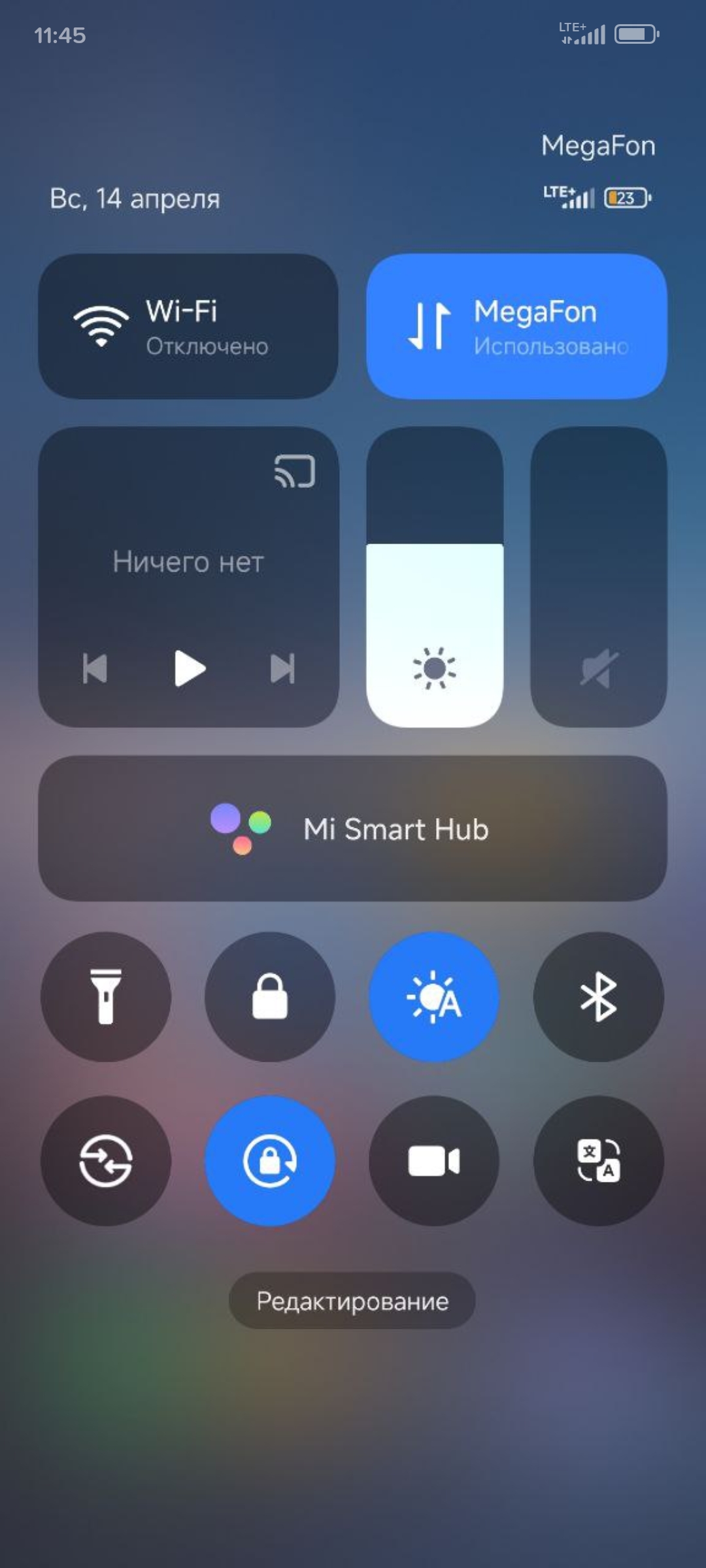Open Mi Smart Hub
The width and height of the screenshot is (706, 1568).
(x=353, y=828)
